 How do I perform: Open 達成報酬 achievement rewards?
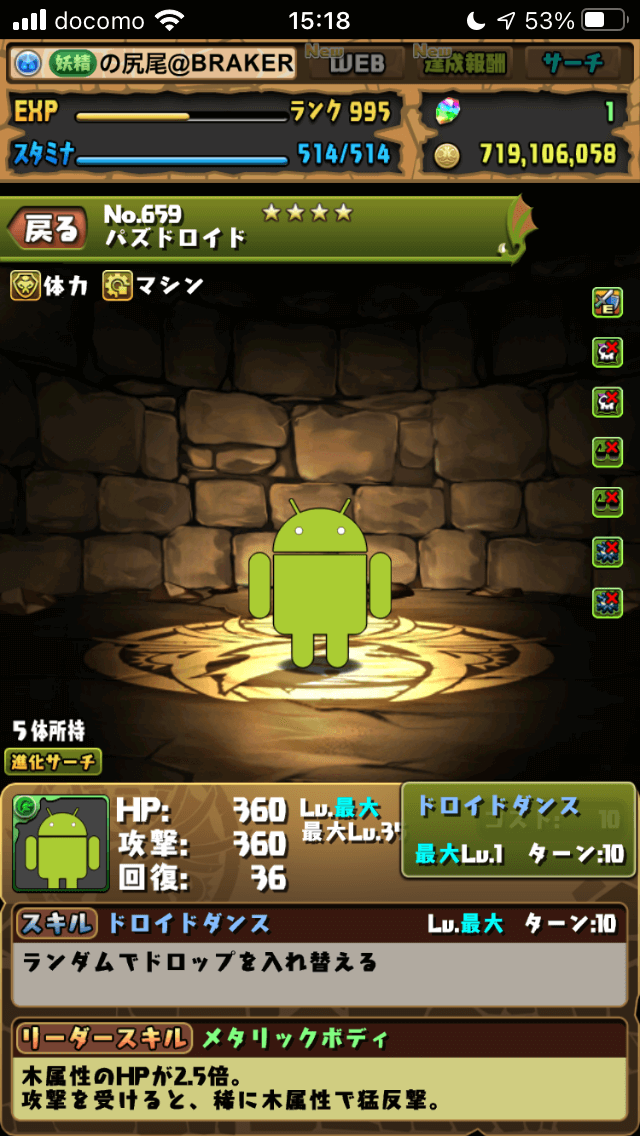pyautogui.click(x=464, y=64)
